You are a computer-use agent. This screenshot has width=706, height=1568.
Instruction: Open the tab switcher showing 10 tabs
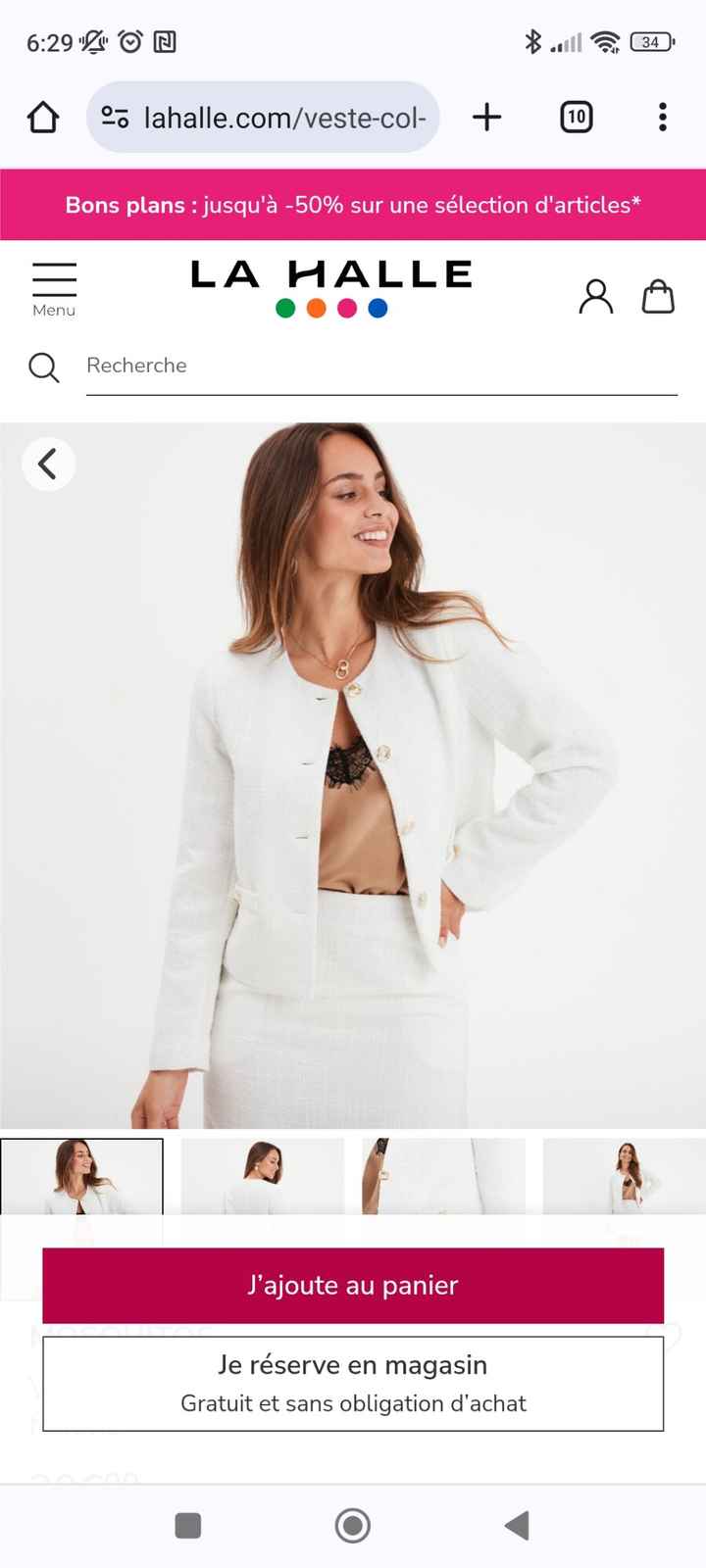[x=576, y=117]
